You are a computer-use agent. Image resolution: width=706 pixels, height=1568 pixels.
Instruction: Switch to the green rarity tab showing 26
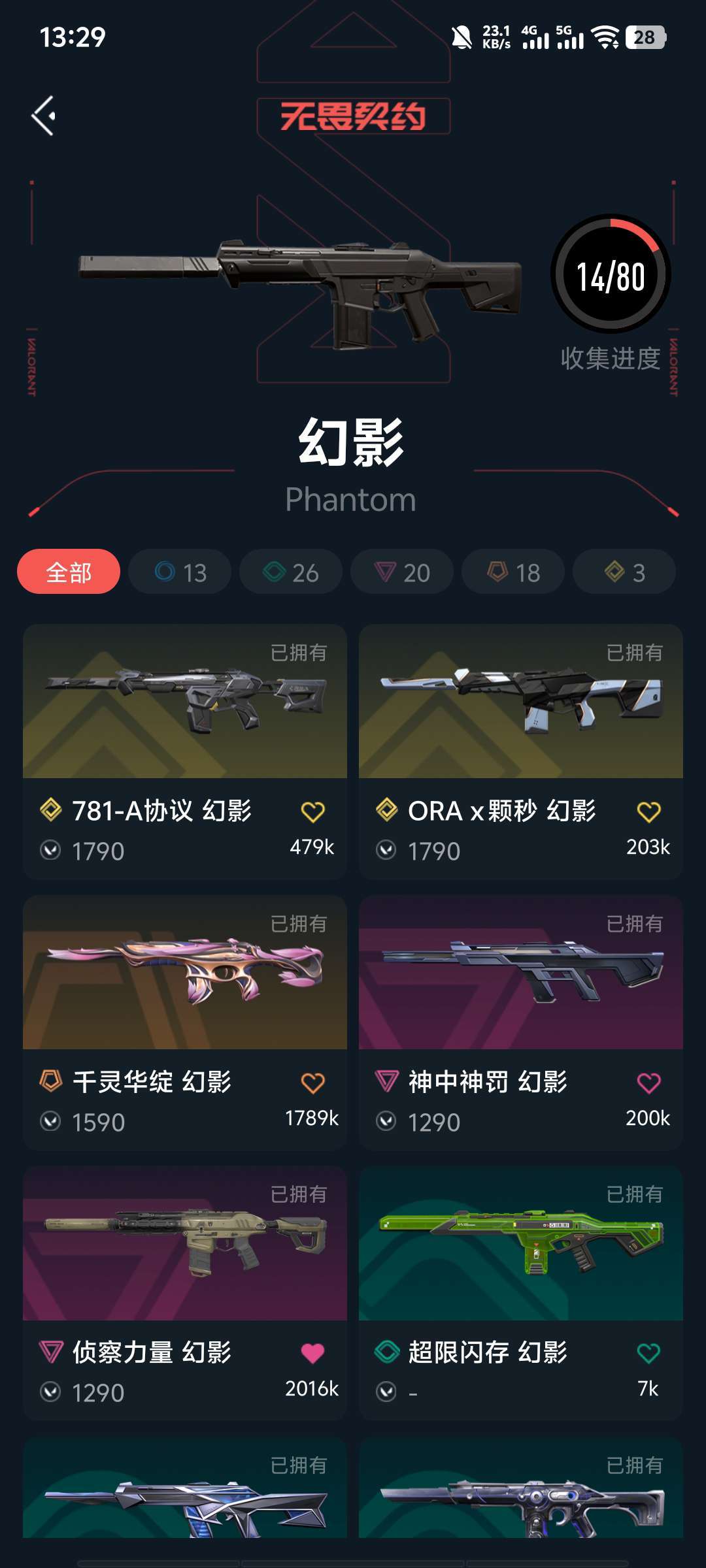(290, 572)
